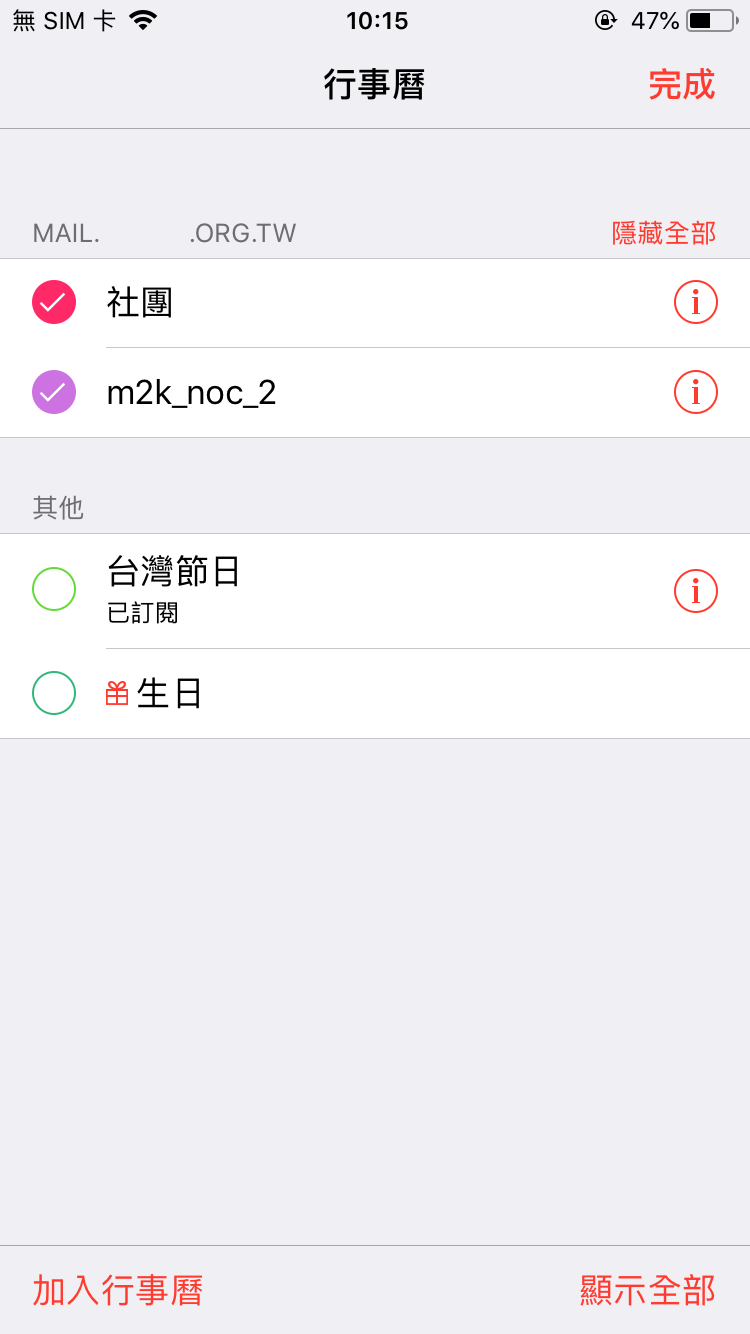Tap 加入行事曆 to add a calendar
Screen dimensions: 750x1334
tap(117, 1290)
